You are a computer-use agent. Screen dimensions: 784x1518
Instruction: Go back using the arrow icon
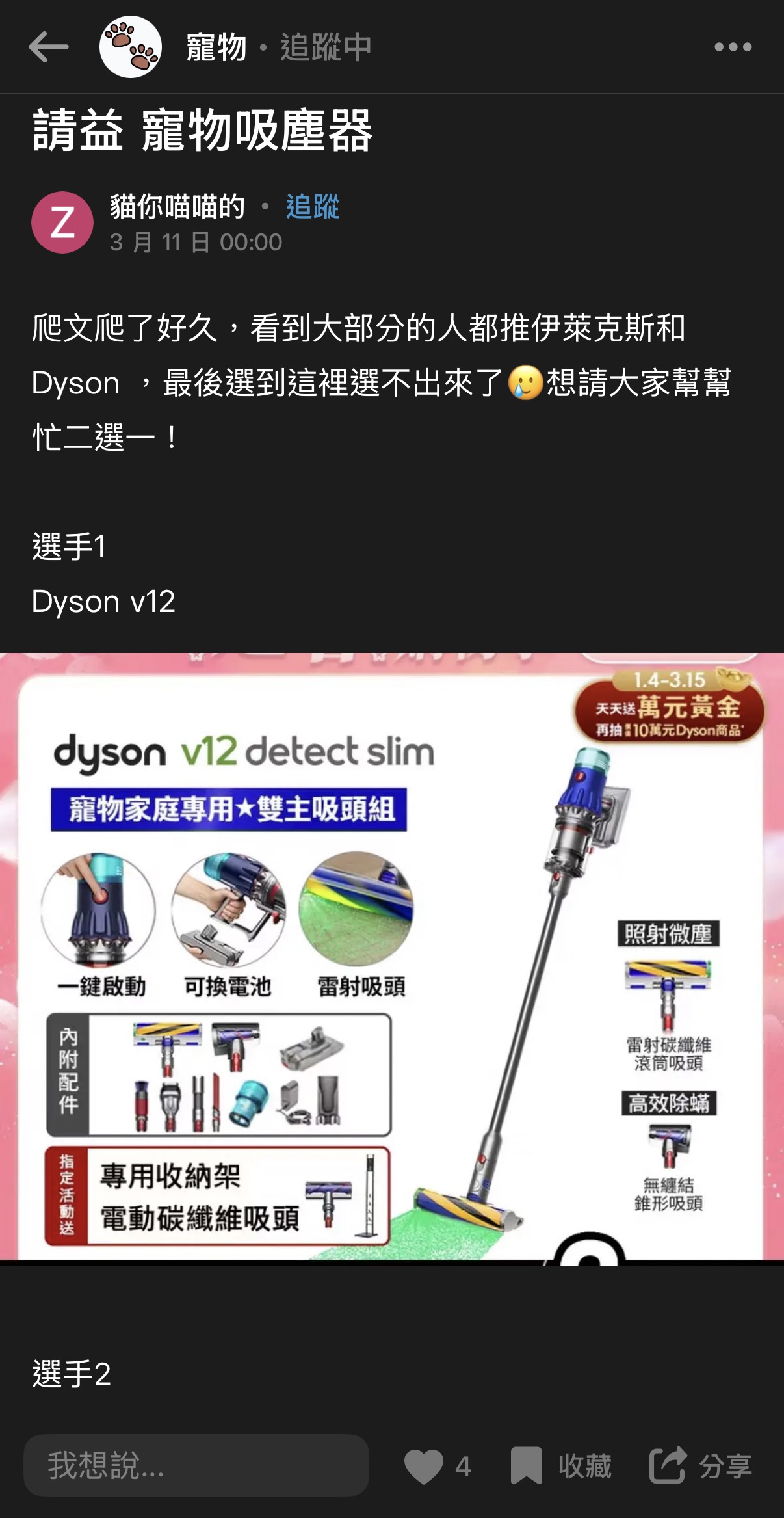tap(49, 47)
